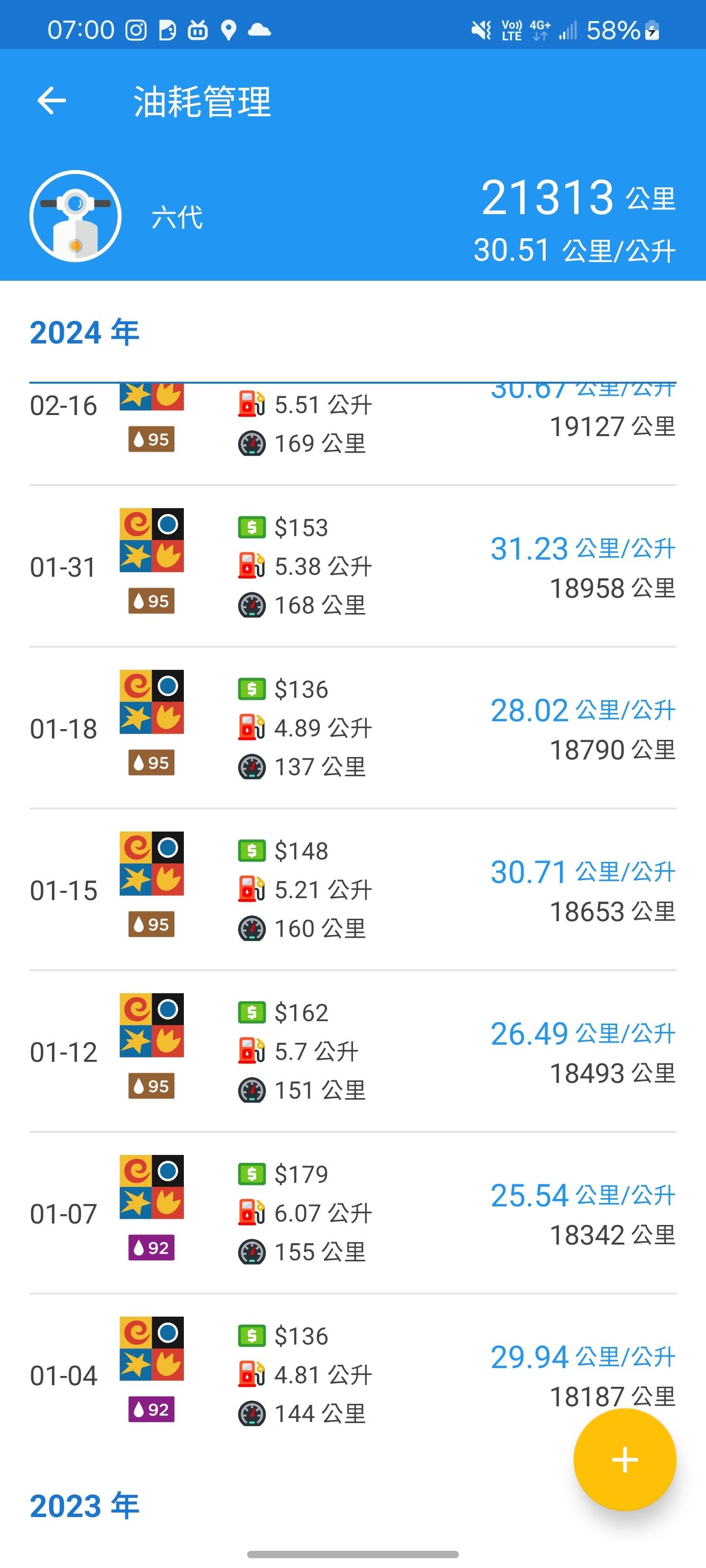Select the 01-15 fuel entry
The width and height of the screenshot is (706, 1568).
(352, 889)
